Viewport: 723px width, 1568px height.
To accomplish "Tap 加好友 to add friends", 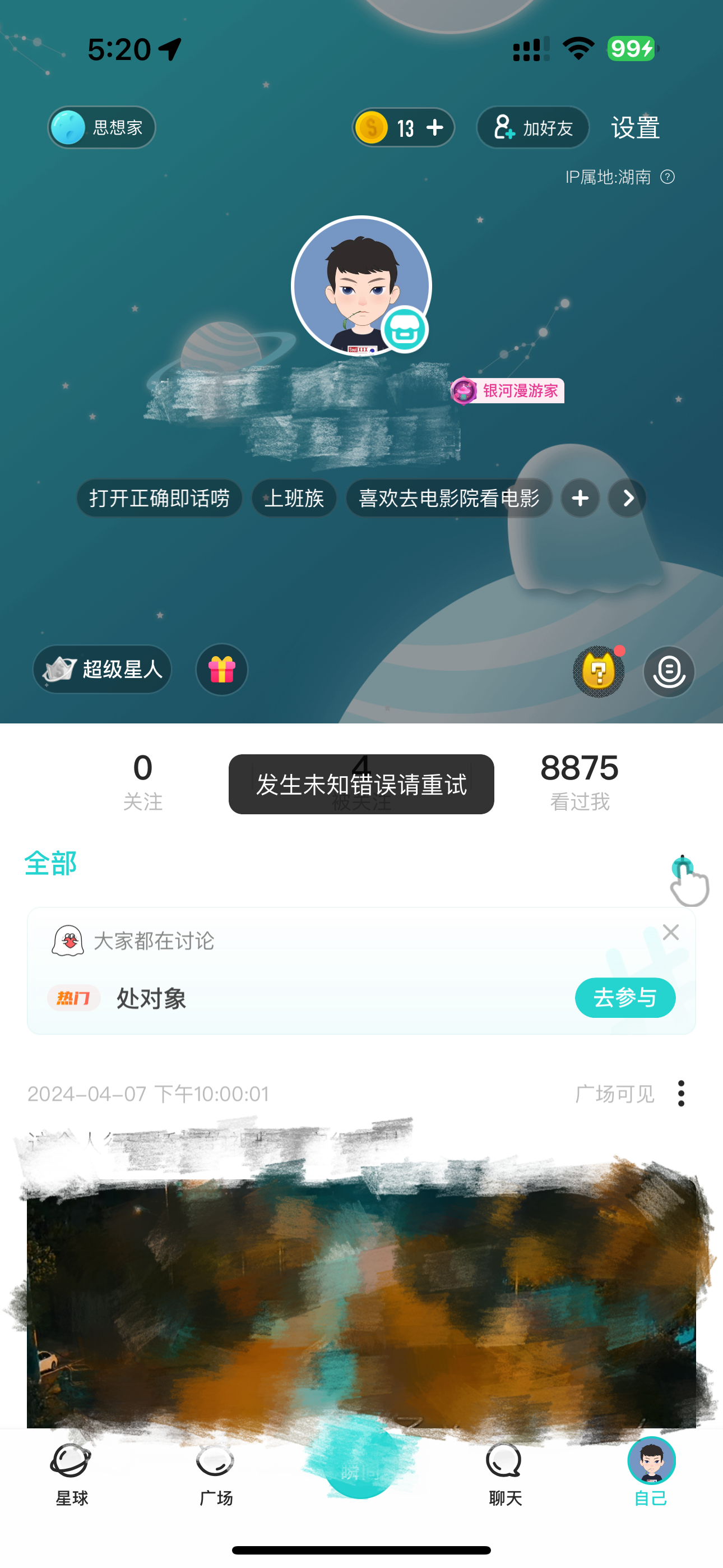I will click(532, 127).
